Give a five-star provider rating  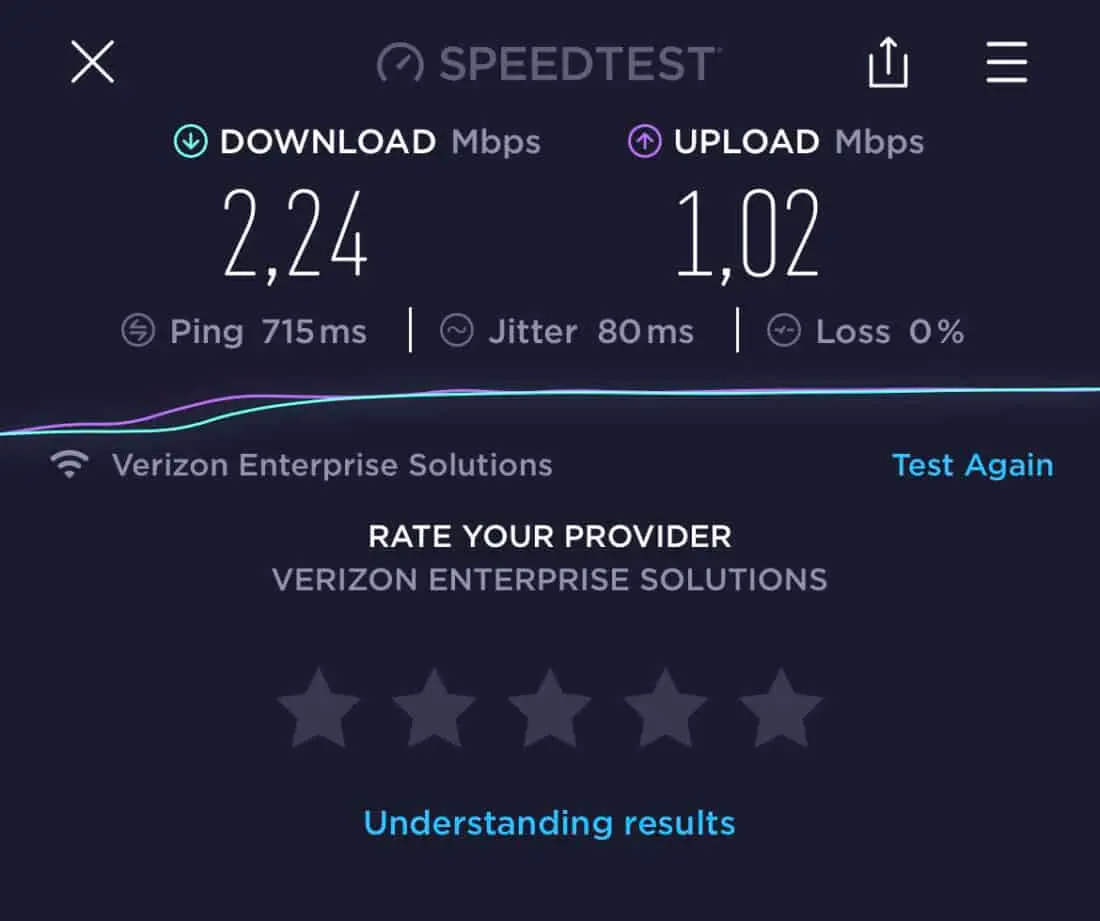click(x=781, y=708)
